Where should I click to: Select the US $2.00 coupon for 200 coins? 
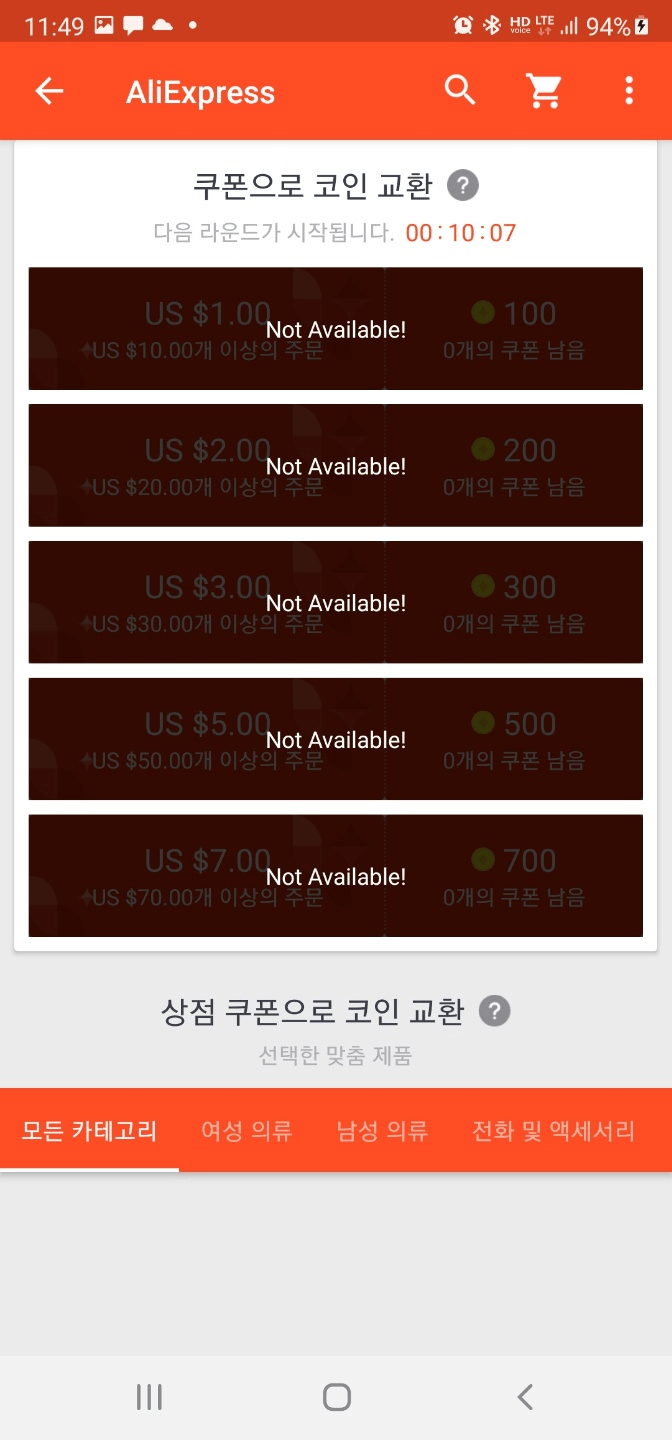[335, 466]
